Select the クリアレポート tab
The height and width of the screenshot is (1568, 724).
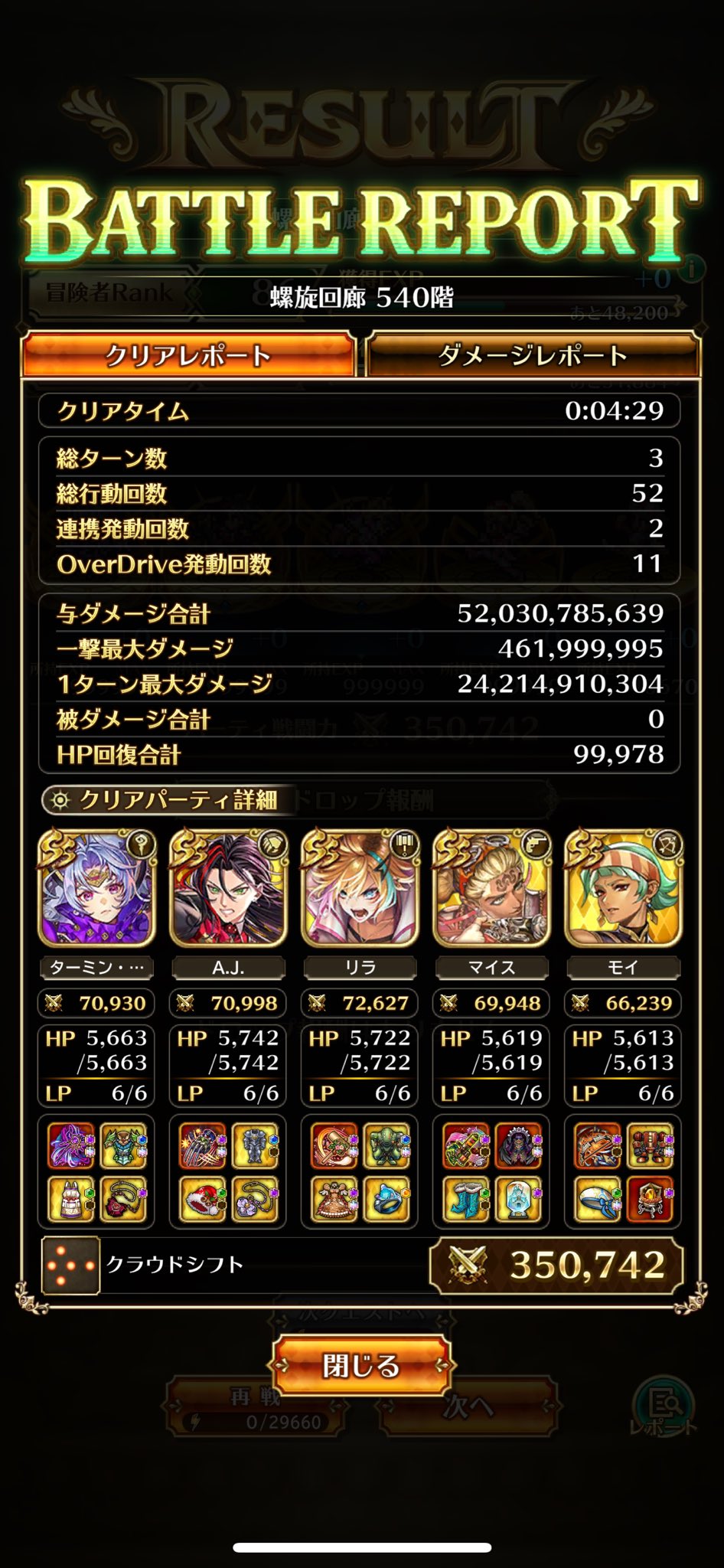[188, 355]
